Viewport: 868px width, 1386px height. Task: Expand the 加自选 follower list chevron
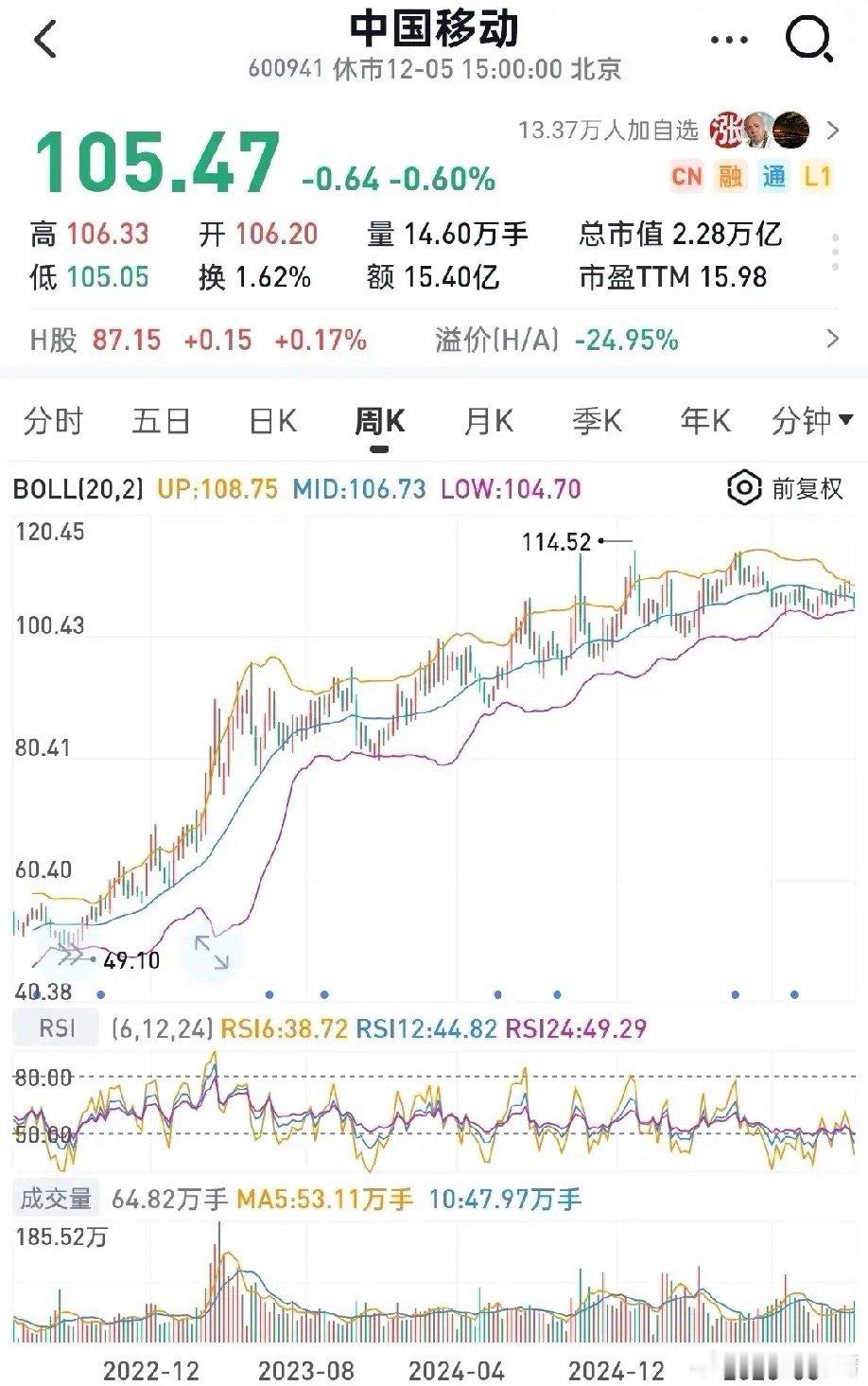click(833, 131)
